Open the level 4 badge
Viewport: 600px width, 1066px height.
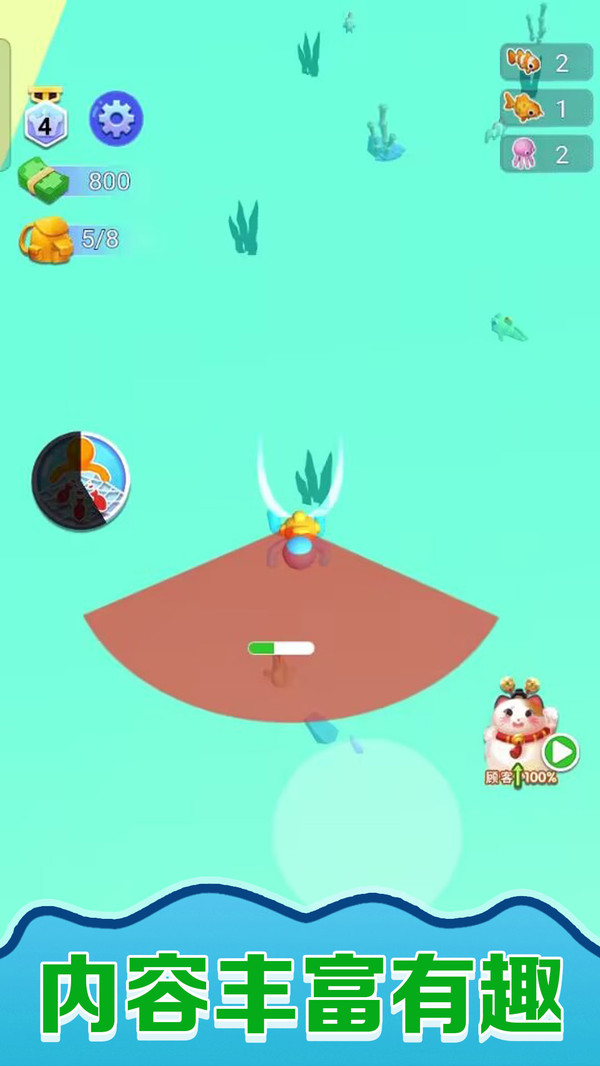46,122
